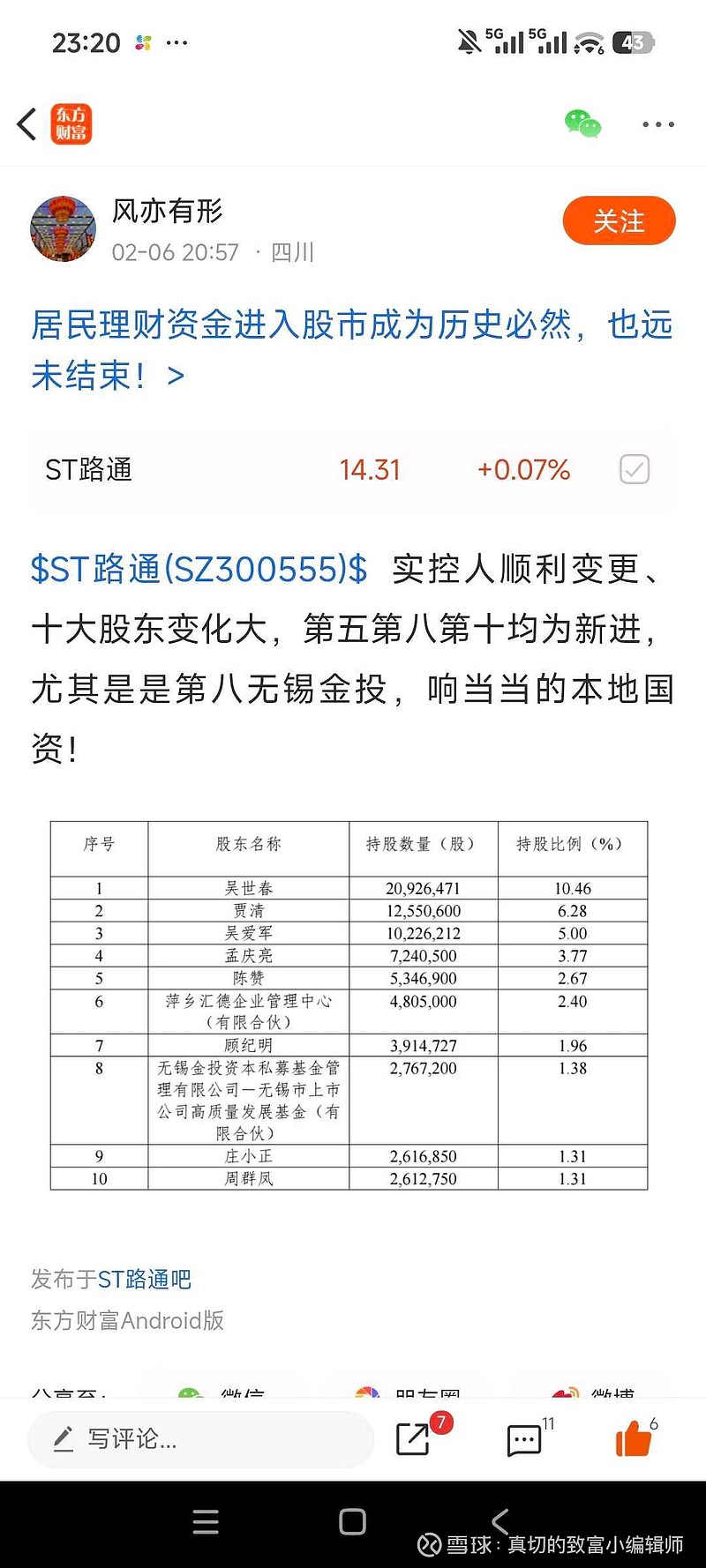This screenshot has width=706, height=1568.
Task: Tap the 东方财富 app logo
Action: coord(72,124)
